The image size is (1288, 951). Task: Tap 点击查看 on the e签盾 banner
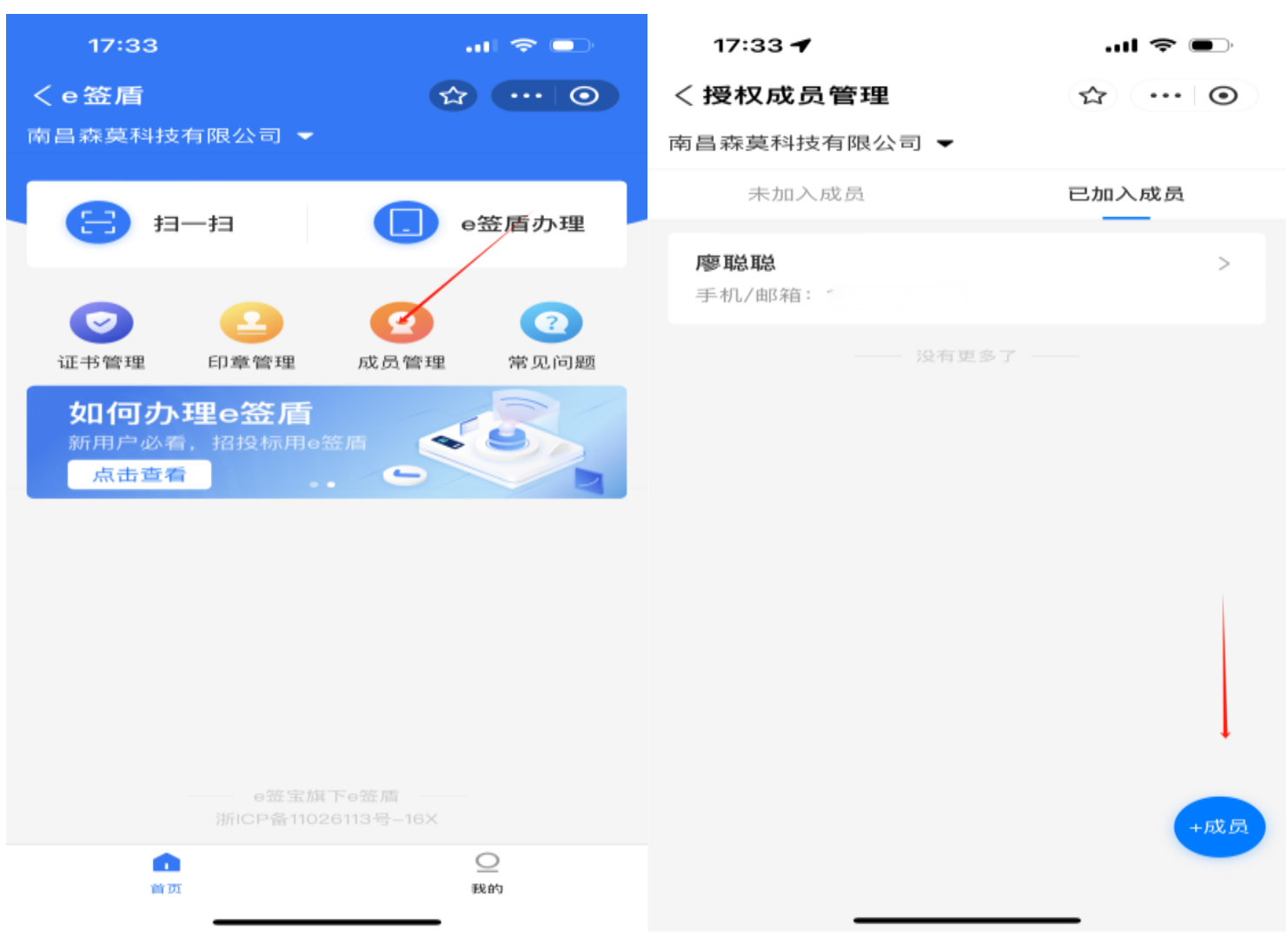pos(139,475)
